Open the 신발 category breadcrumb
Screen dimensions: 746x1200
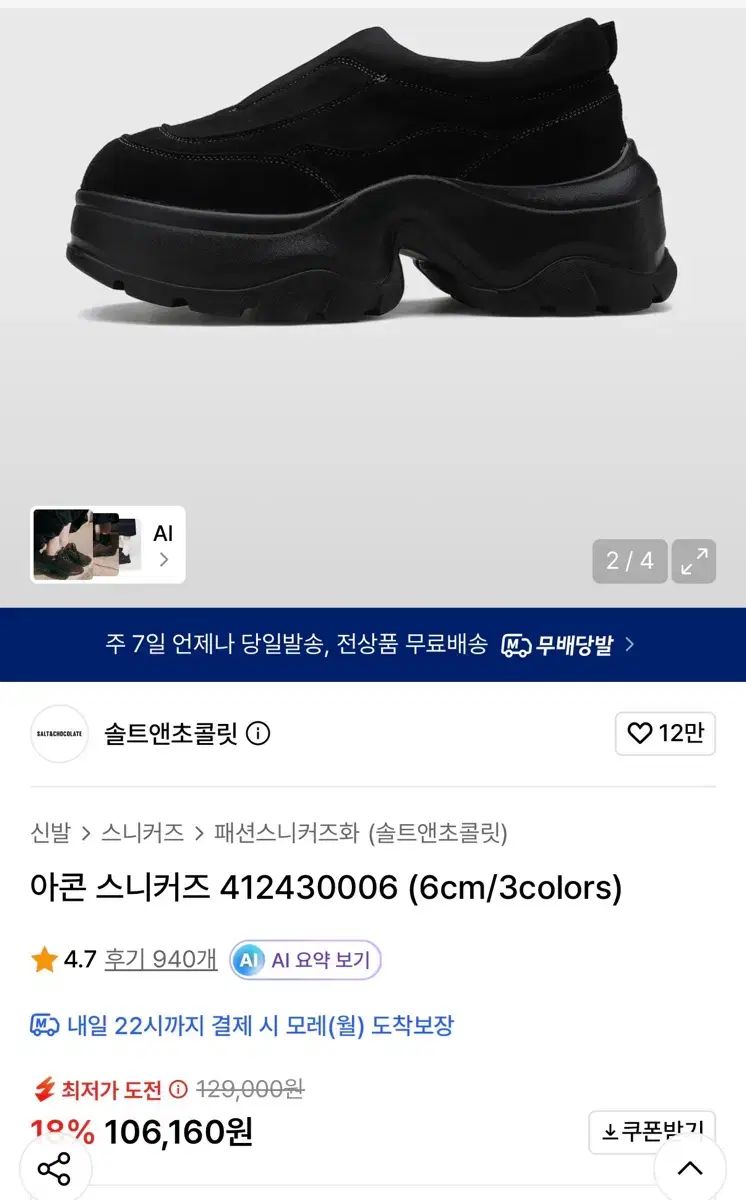click(x=51, y=832)
